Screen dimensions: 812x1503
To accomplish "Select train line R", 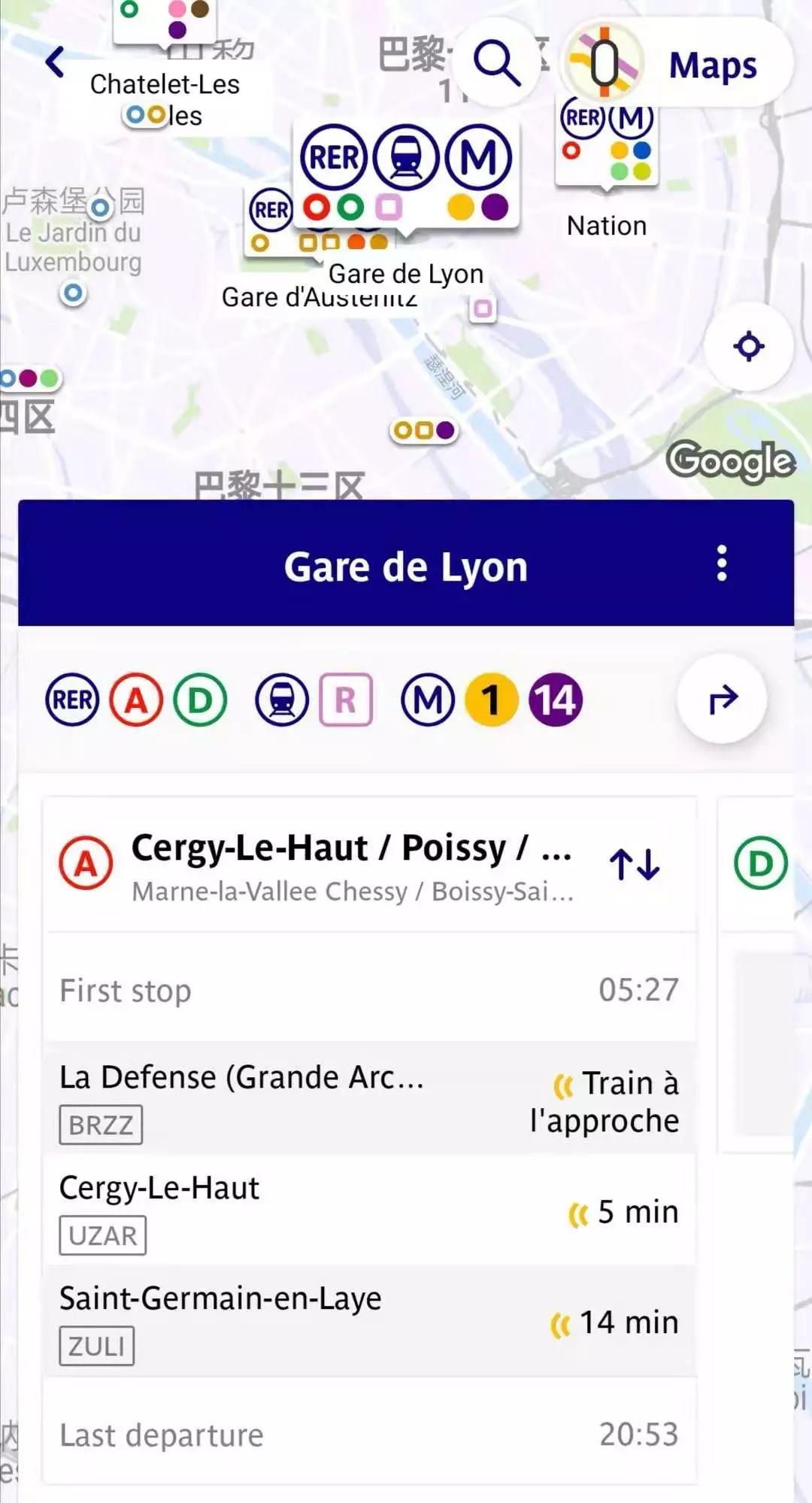I will pyautogui.click(x=346, y=700).
